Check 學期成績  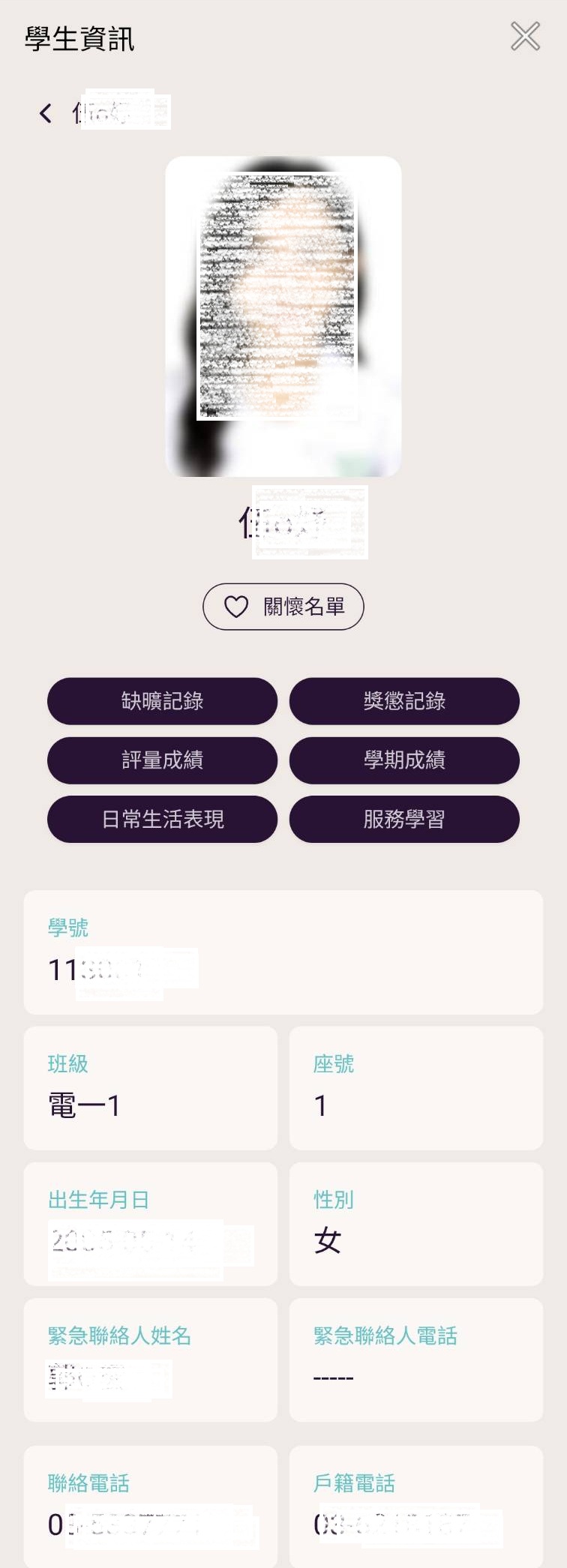404,760
